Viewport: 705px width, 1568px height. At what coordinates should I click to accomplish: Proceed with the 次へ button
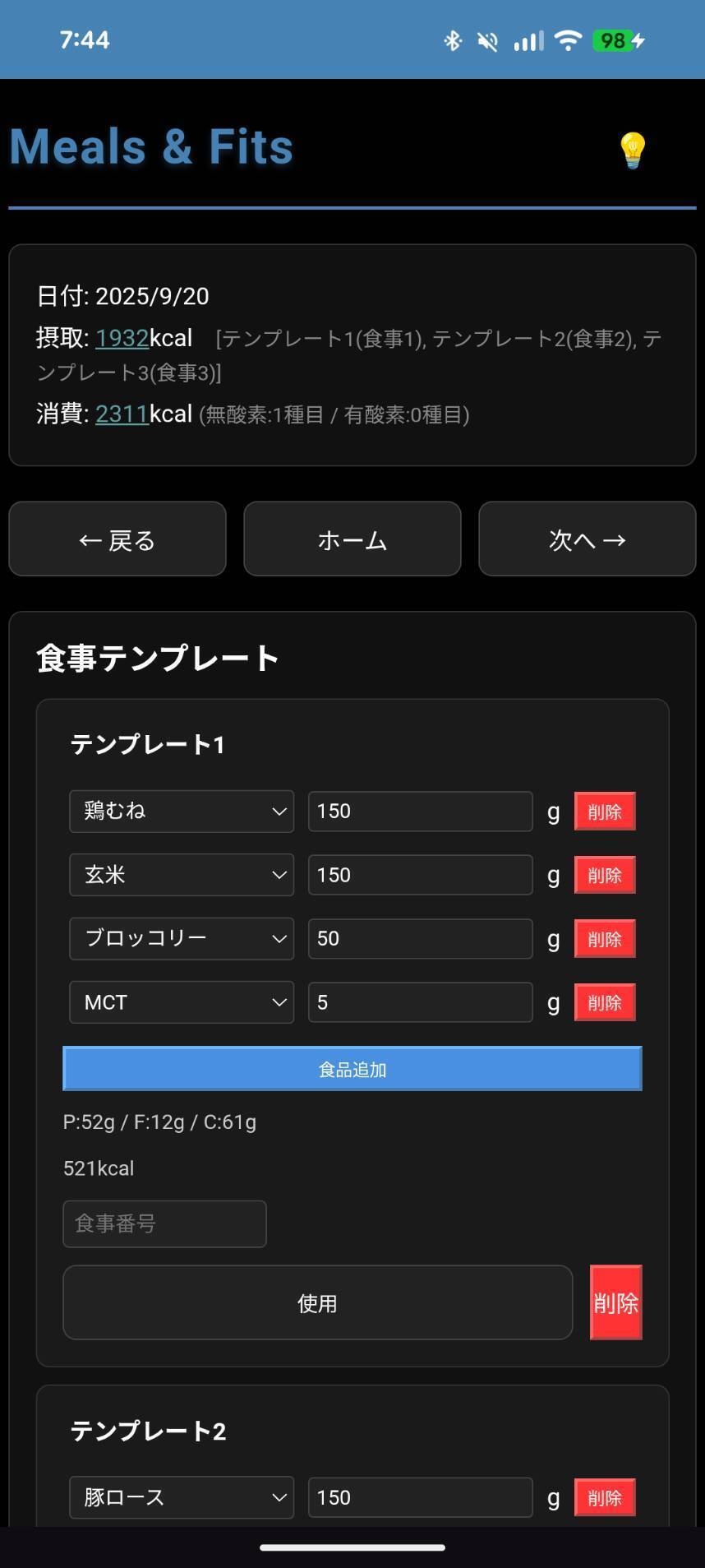587,539
